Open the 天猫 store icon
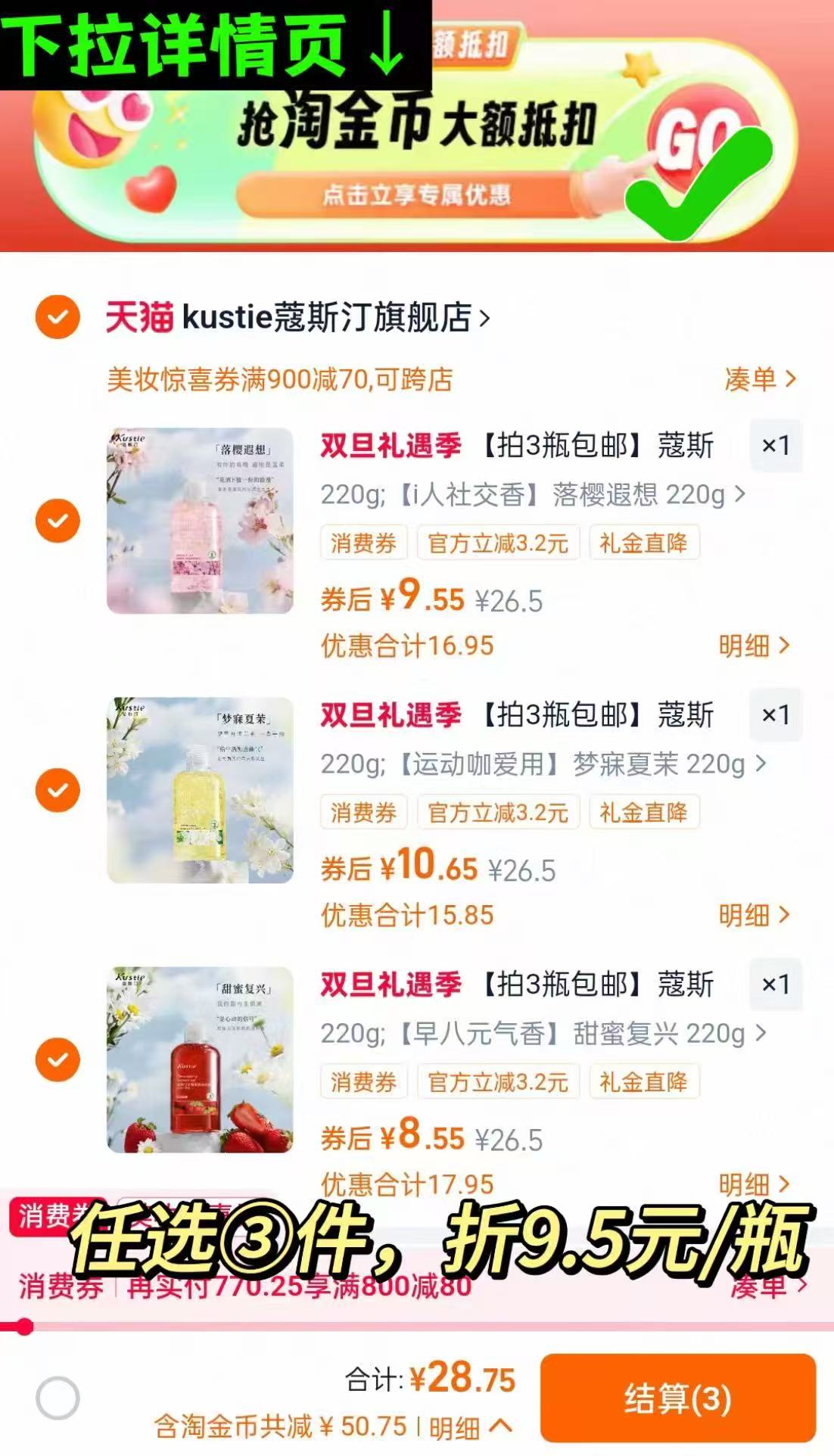 (138, 318)
